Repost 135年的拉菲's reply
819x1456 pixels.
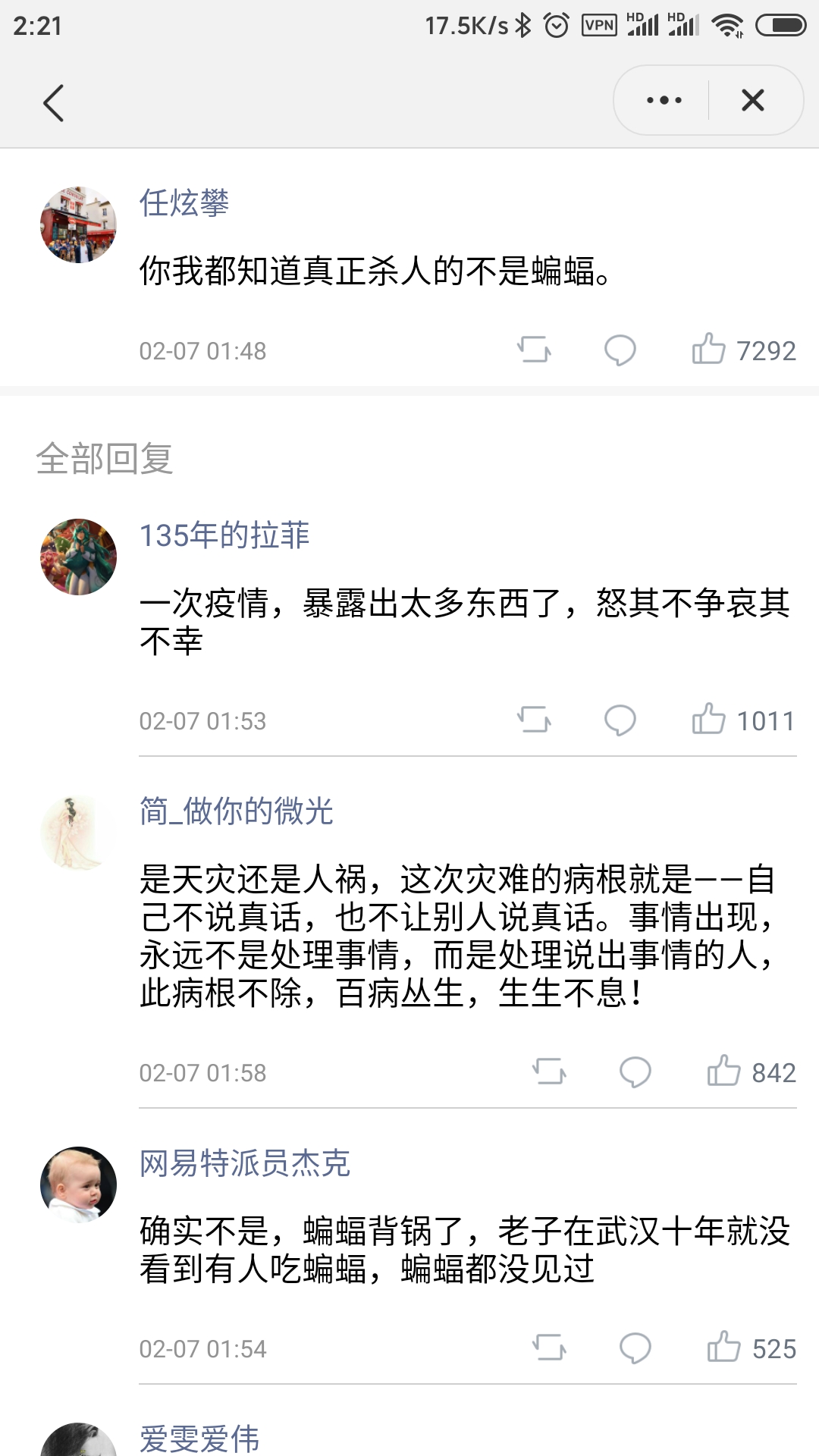pyautogui.click(x=534, y=720)
